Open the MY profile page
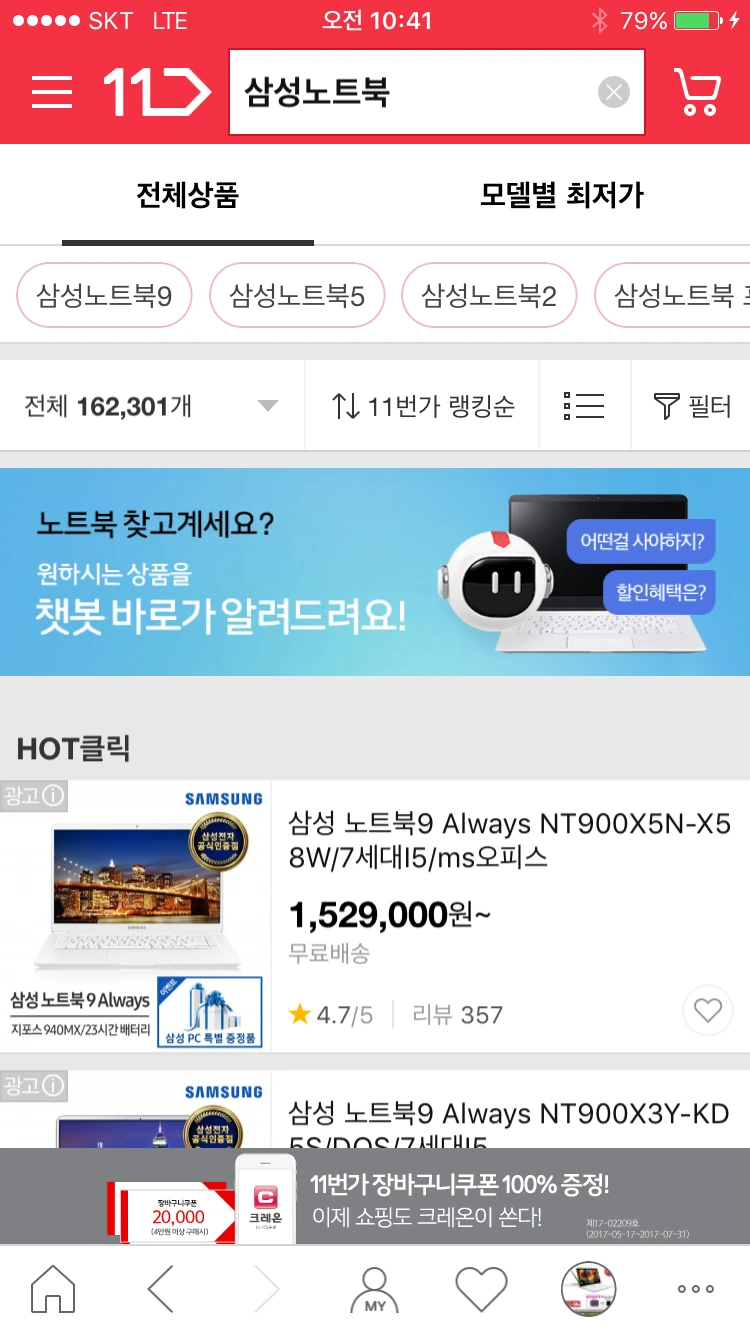This screenshot has height=1334, width=750. [375, 1289]
